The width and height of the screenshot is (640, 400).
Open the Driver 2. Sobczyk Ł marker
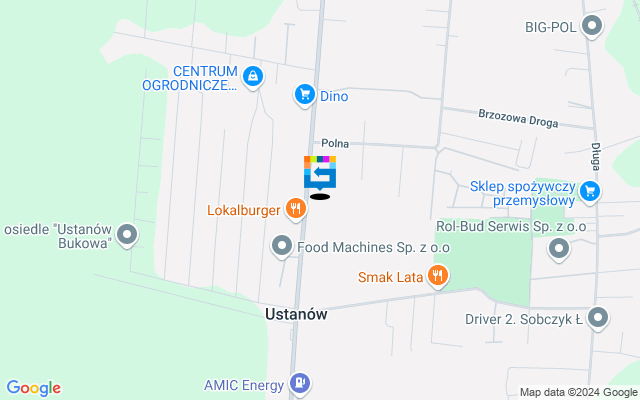pyautogui.click(x=598, y=319)
